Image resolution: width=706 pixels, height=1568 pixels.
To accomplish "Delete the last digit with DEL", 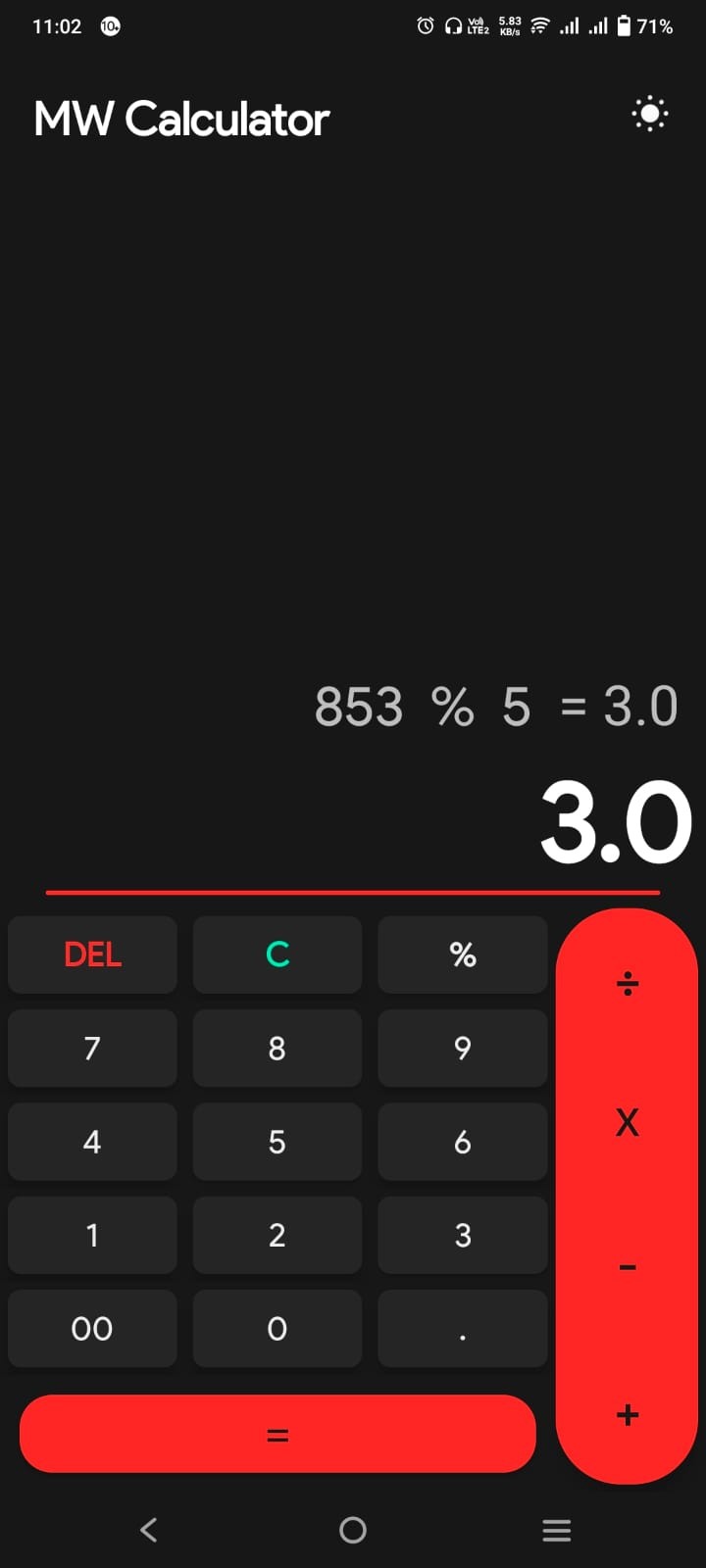I will tap(92, 955).
